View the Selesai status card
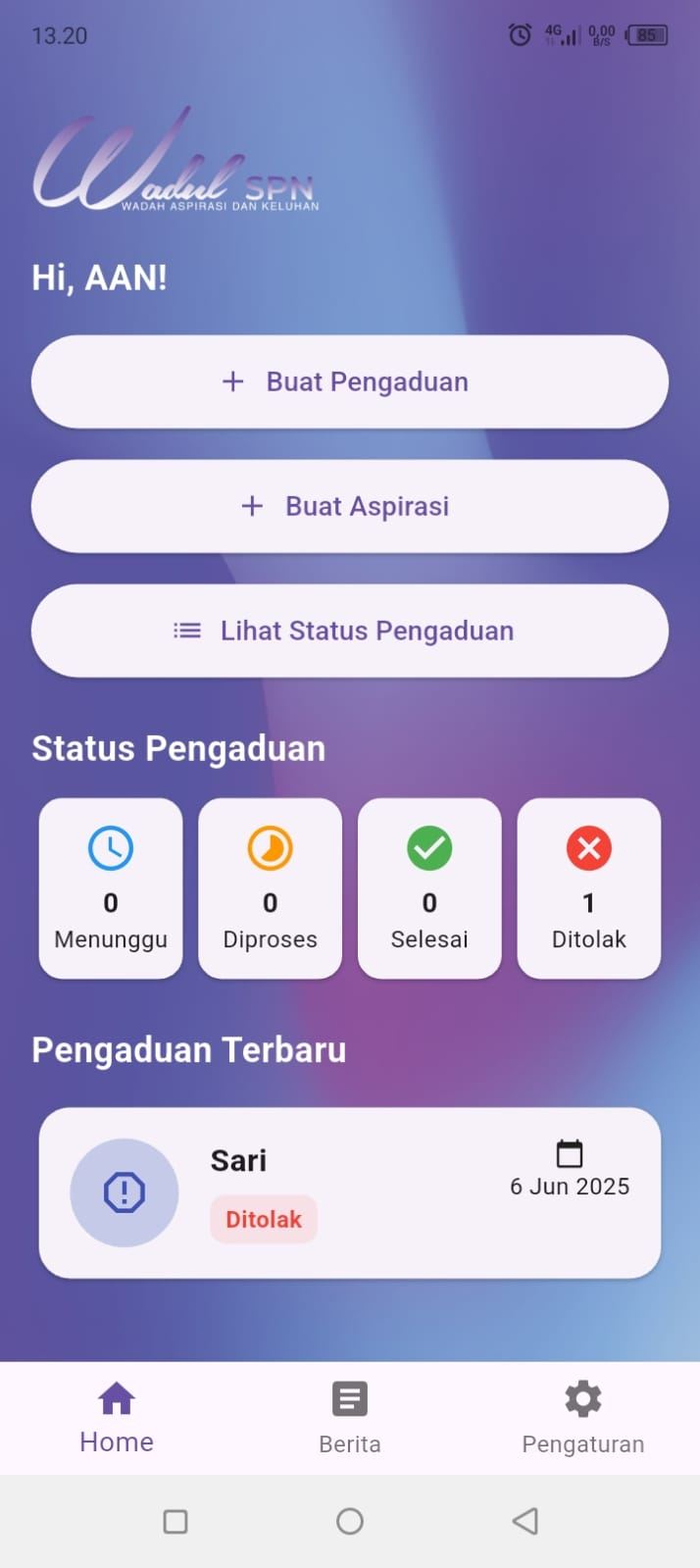Screen dimensions: 700x1568 [429, 888]
